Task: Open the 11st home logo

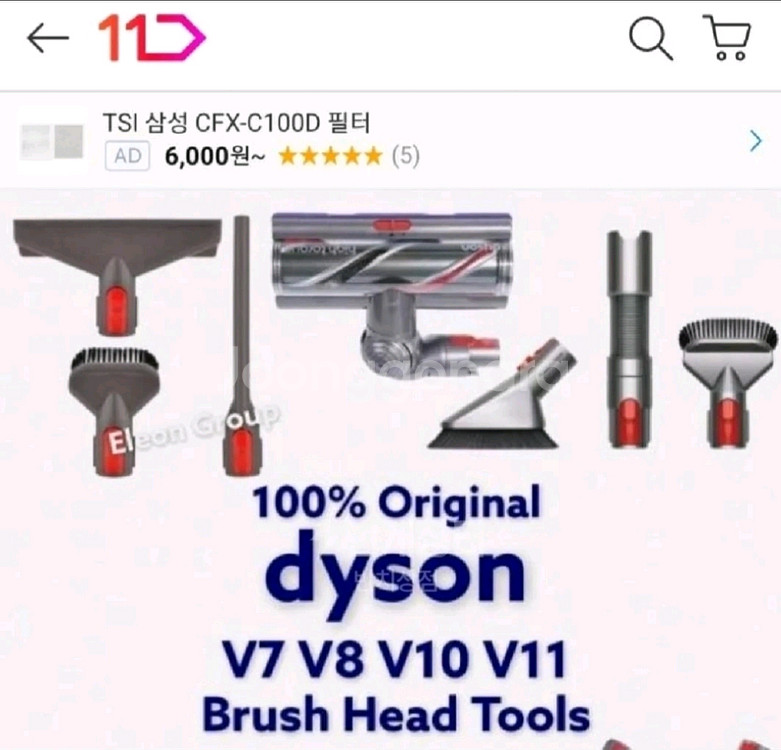Action: coord(151,39)
